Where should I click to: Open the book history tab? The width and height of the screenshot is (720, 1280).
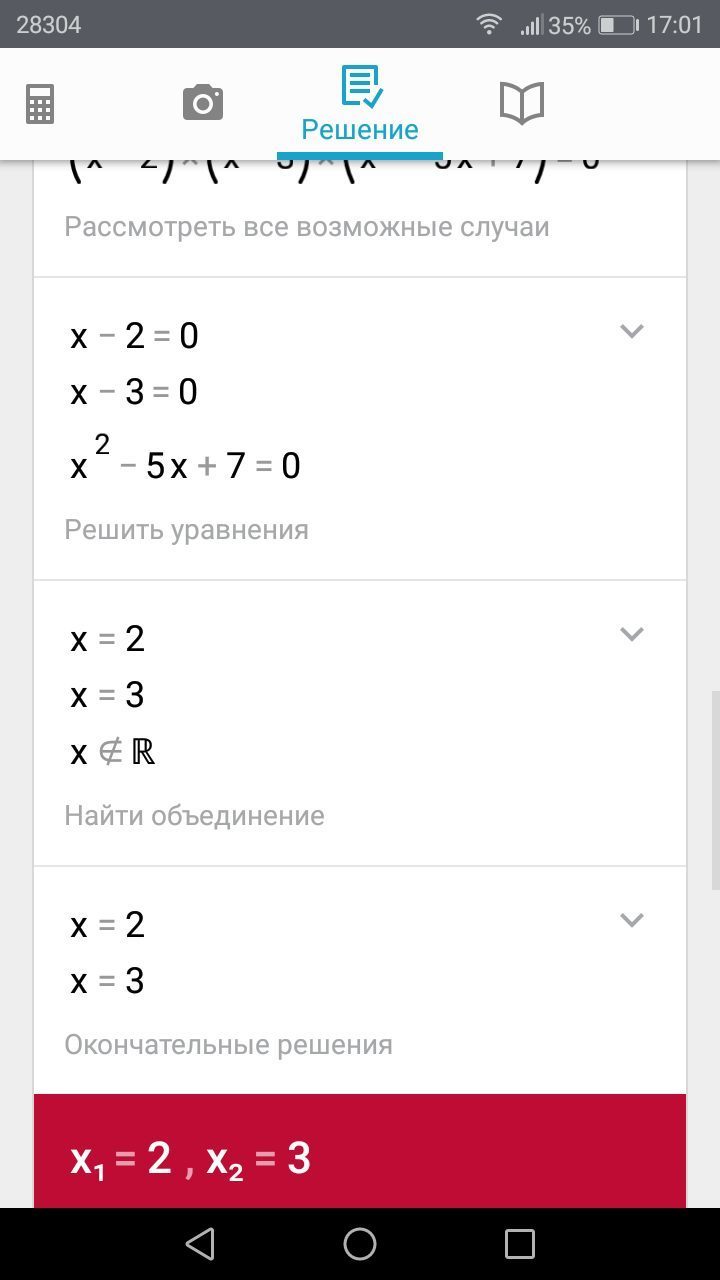tap(521, 103)
